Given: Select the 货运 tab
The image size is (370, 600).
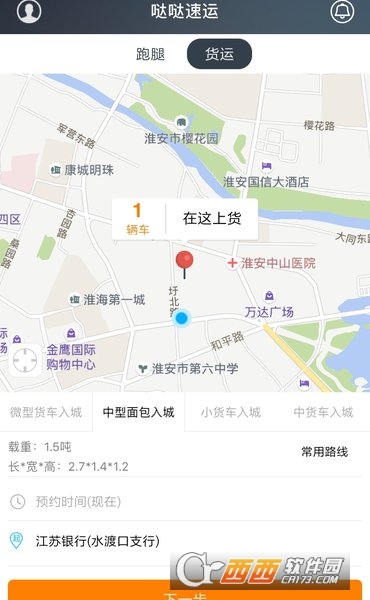Looking at the screenshot, I should coord(219,54).
